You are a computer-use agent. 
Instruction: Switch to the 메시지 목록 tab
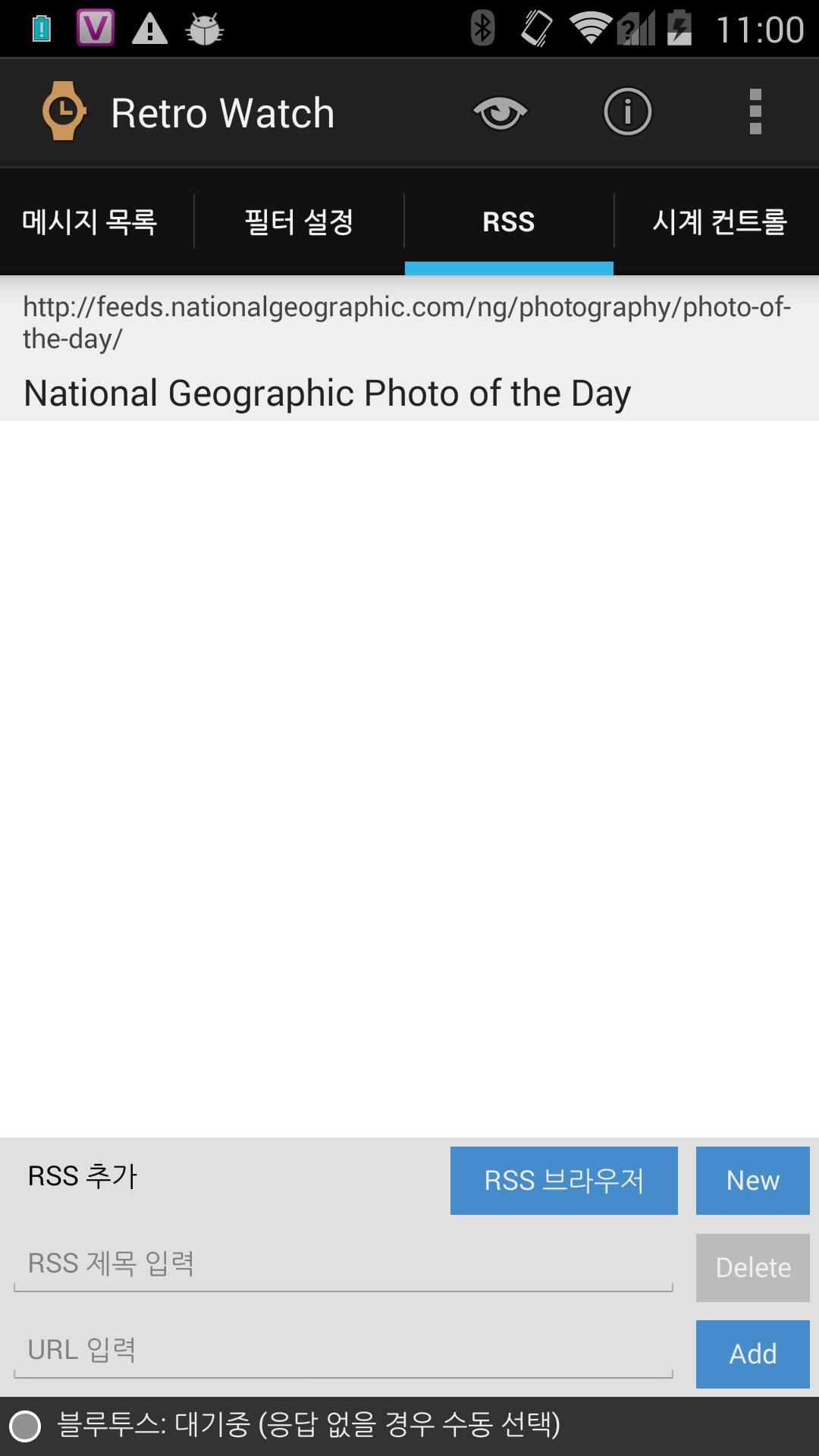click(89, 221)
